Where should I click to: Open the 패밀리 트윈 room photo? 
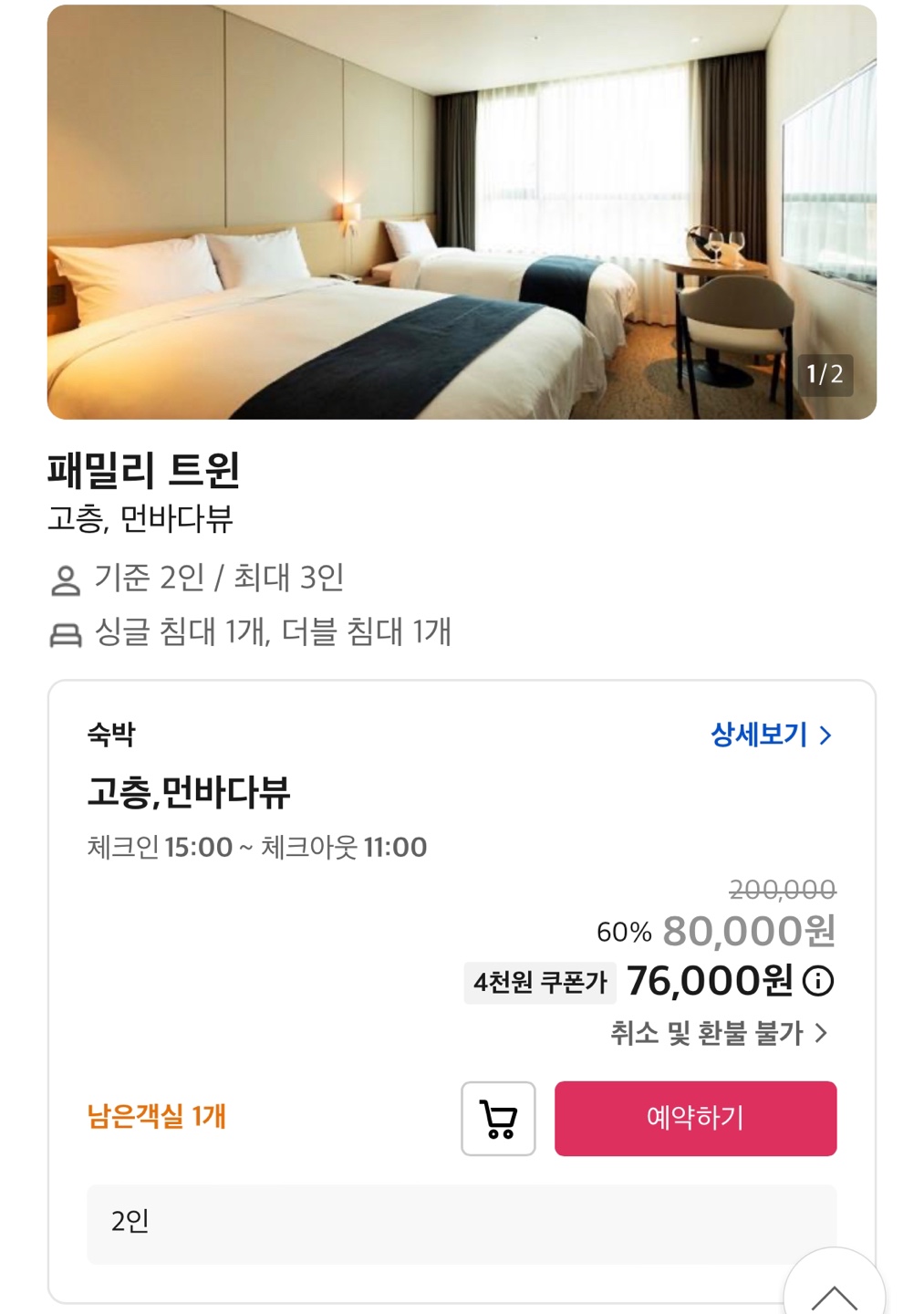click(462, 212)
